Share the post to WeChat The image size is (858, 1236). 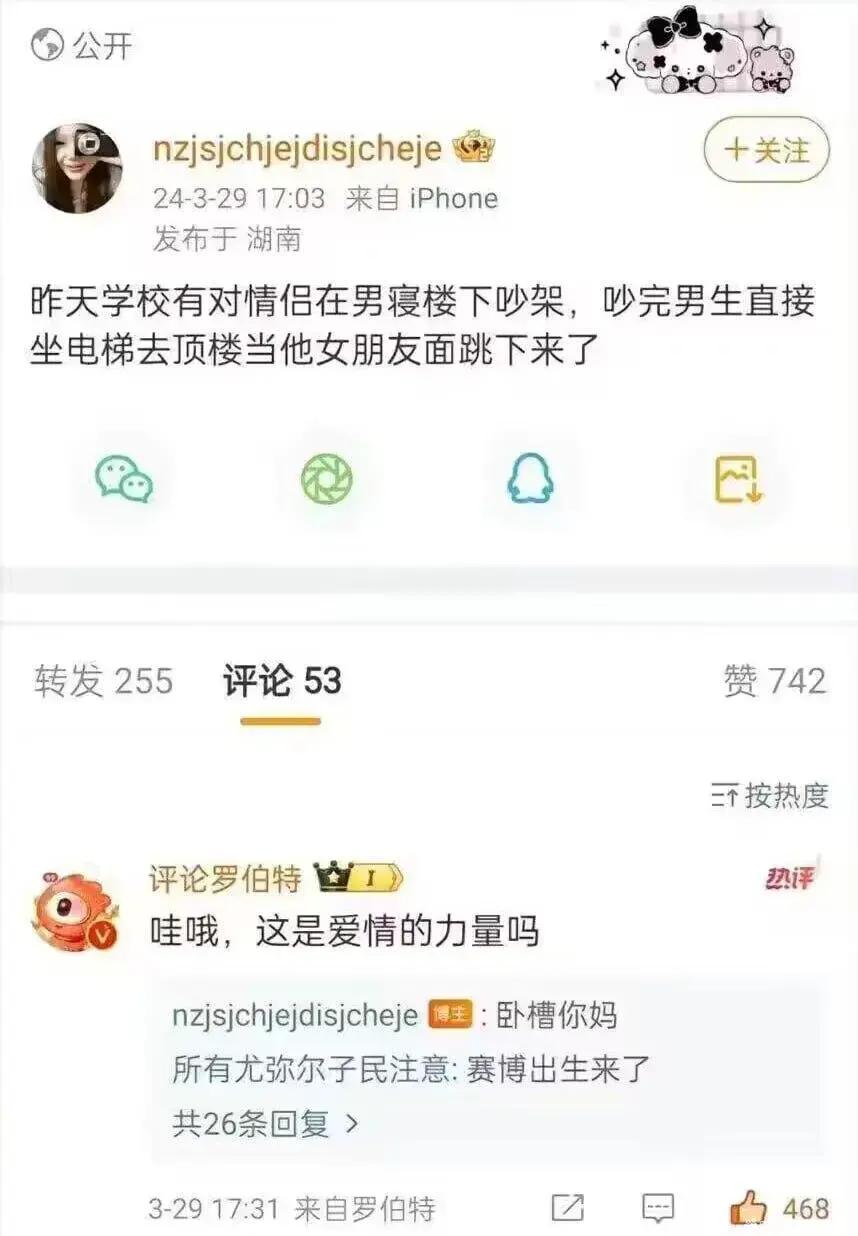(124, 479)
